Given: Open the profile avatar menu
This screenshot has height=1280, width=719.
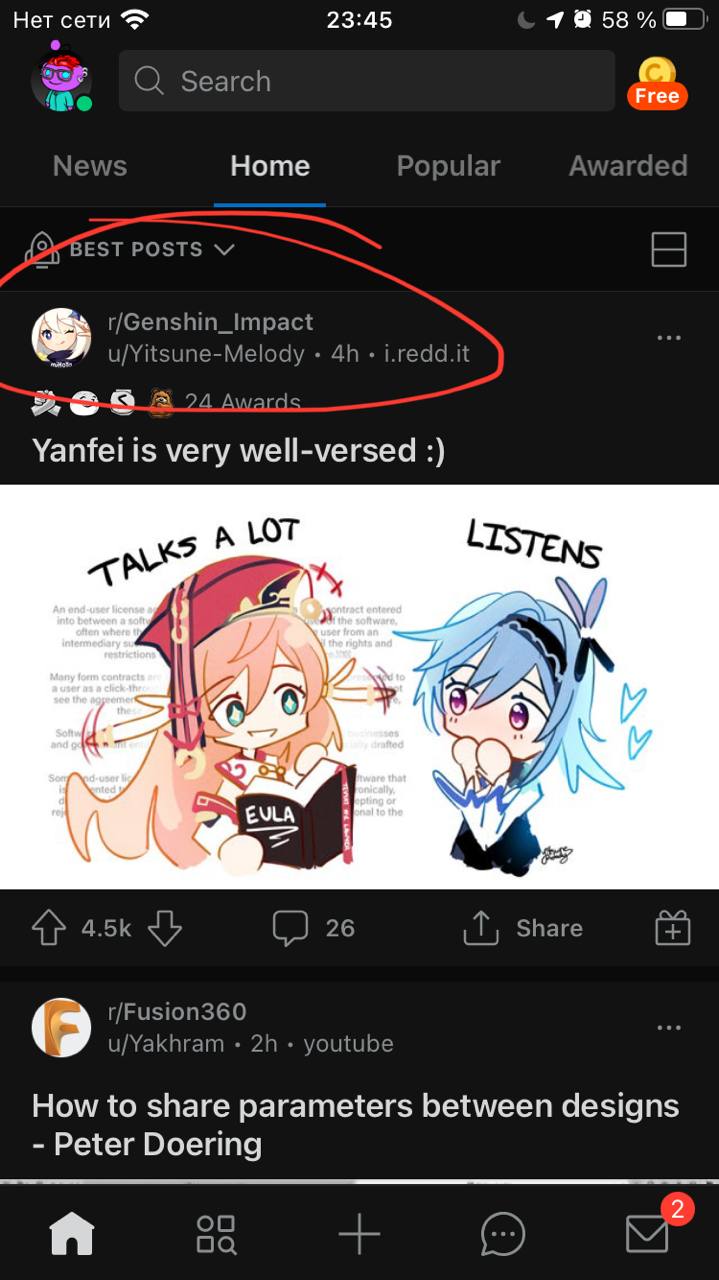Looking at the screenshot, I should (x=62, y=81).
